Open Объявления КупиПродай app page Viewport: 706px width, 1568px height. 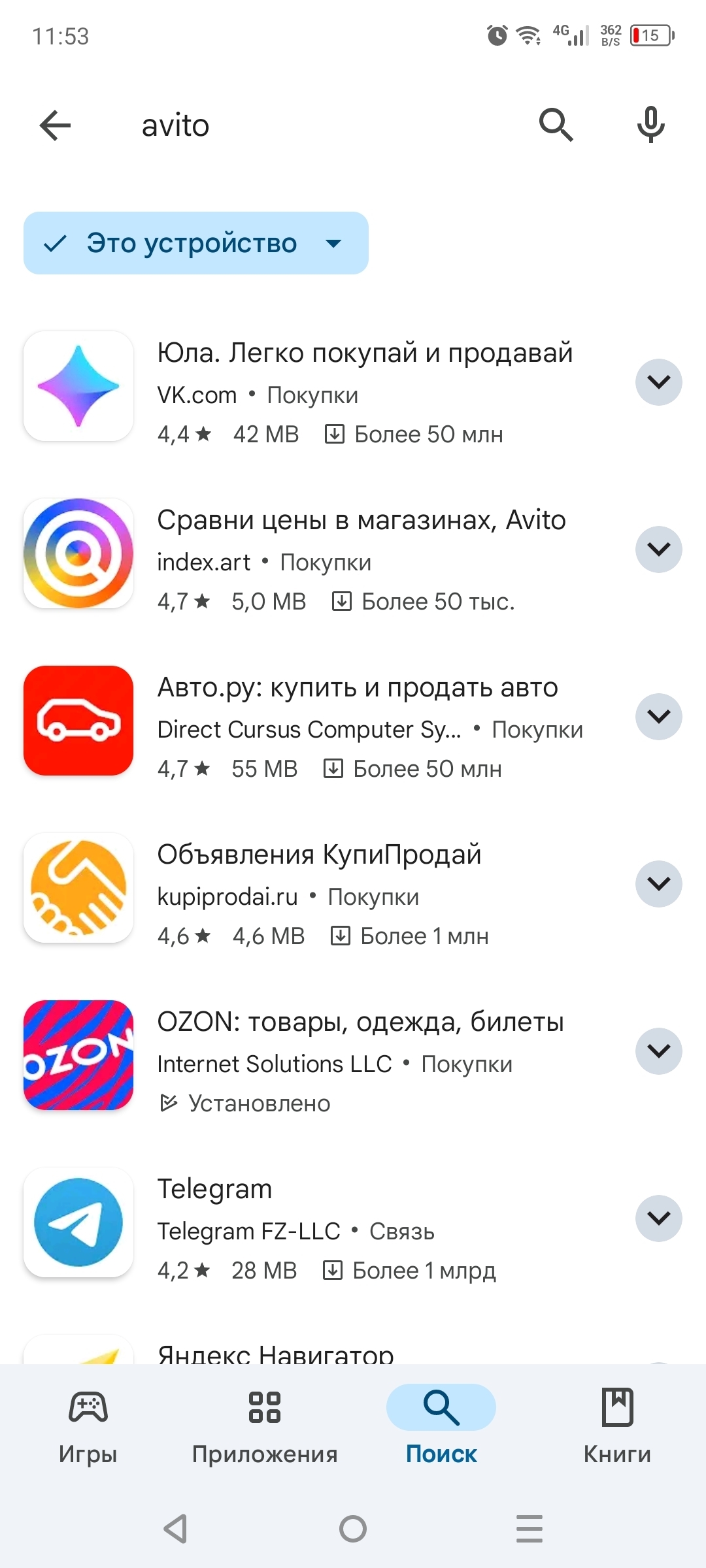coord(327,888)
